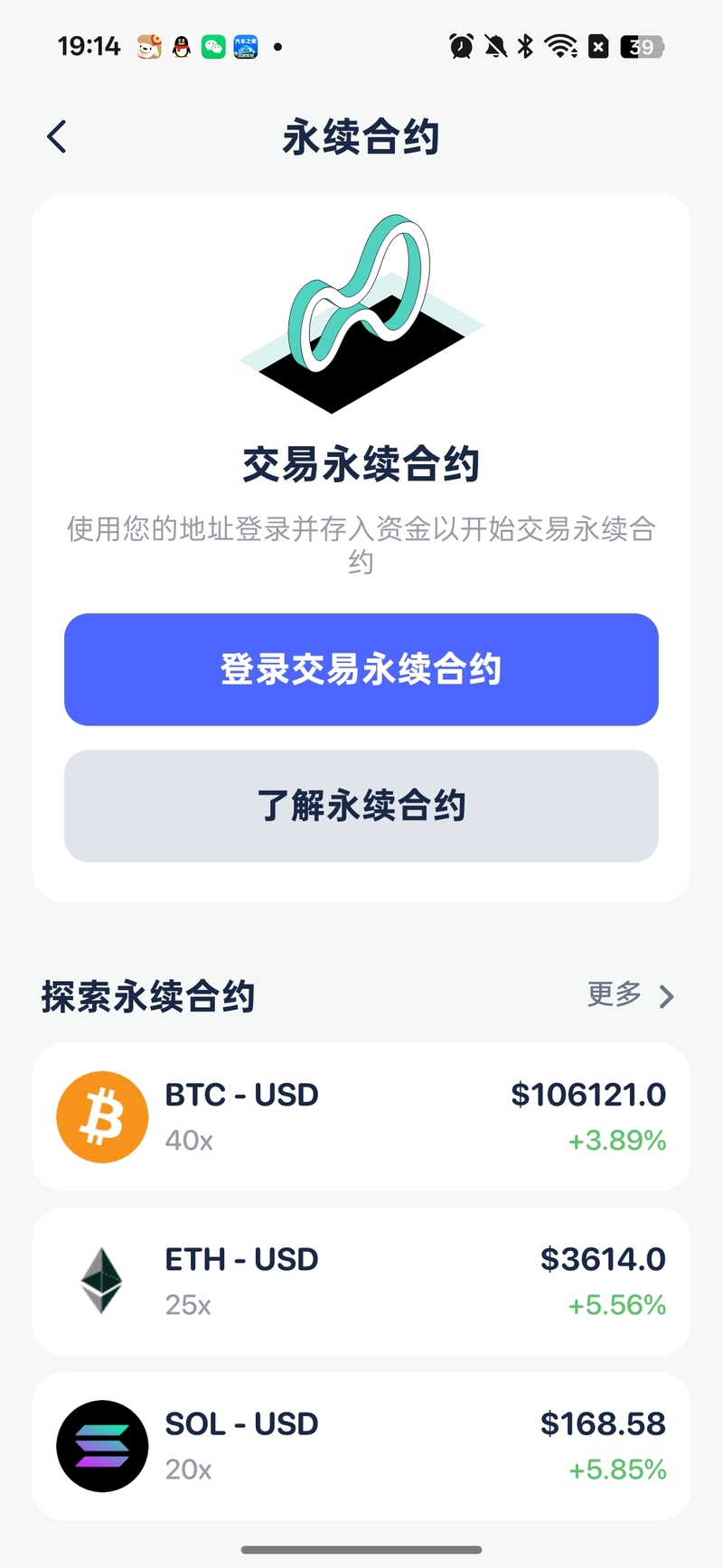Open 了解永续合约 to learn more
Viewport: 723px width, 1568px height.
pos(361,806)
